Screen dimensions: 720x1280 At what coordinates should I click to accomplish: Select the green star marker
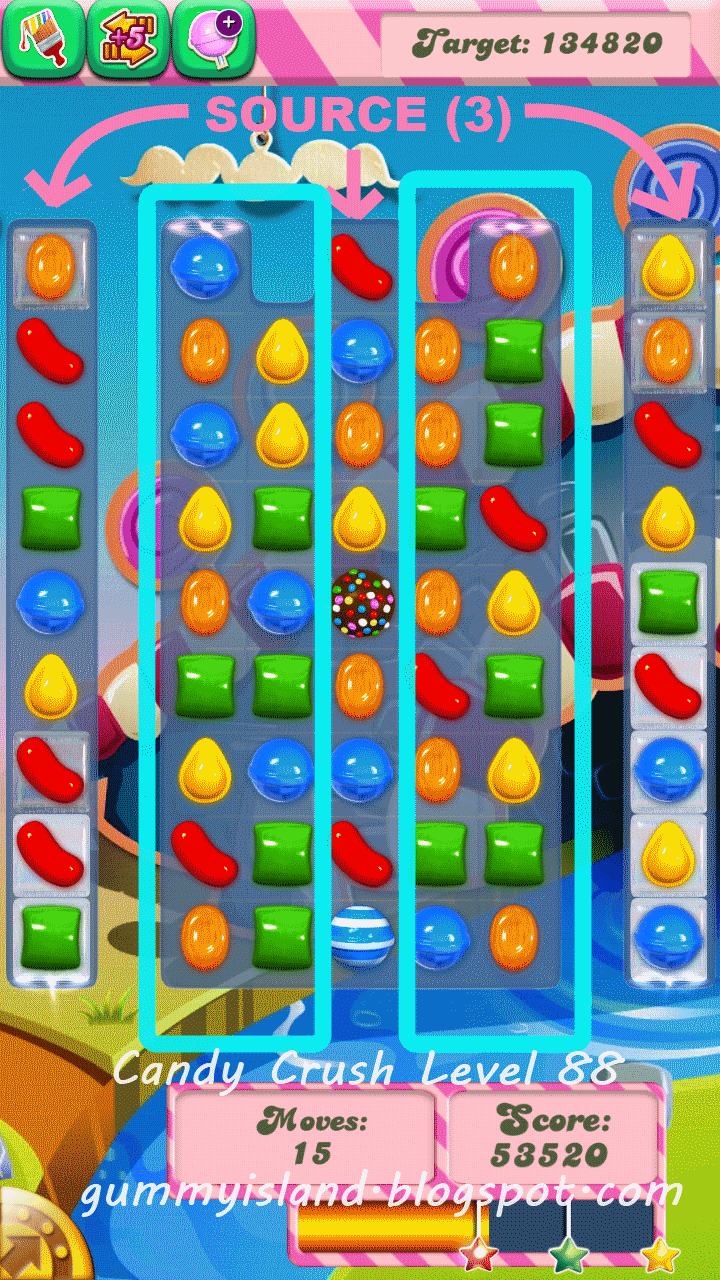tap(568, 1256)
